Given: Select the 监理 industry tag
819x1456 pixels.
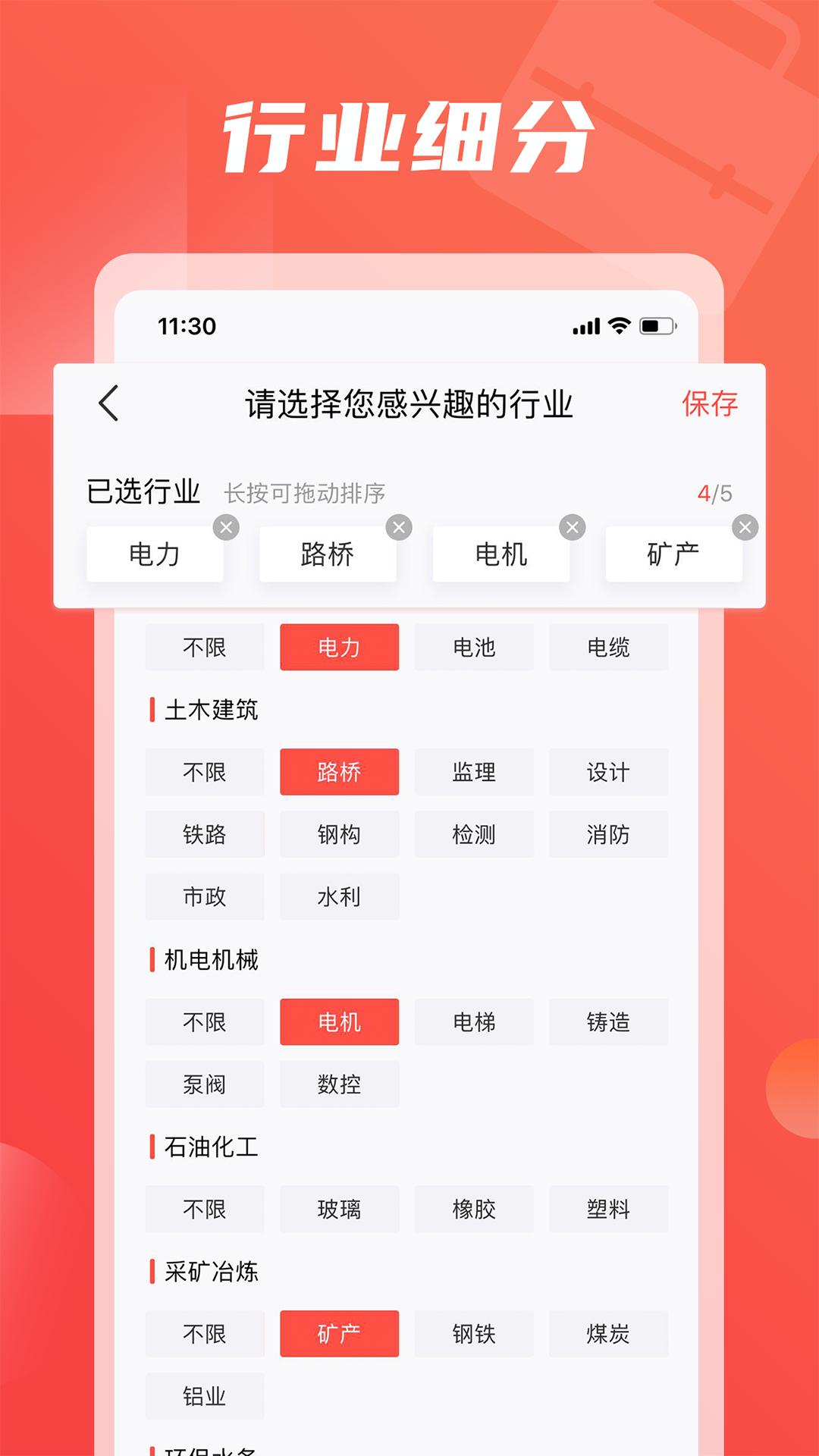Looking at the screenshot, I should [x=474, y=772].
